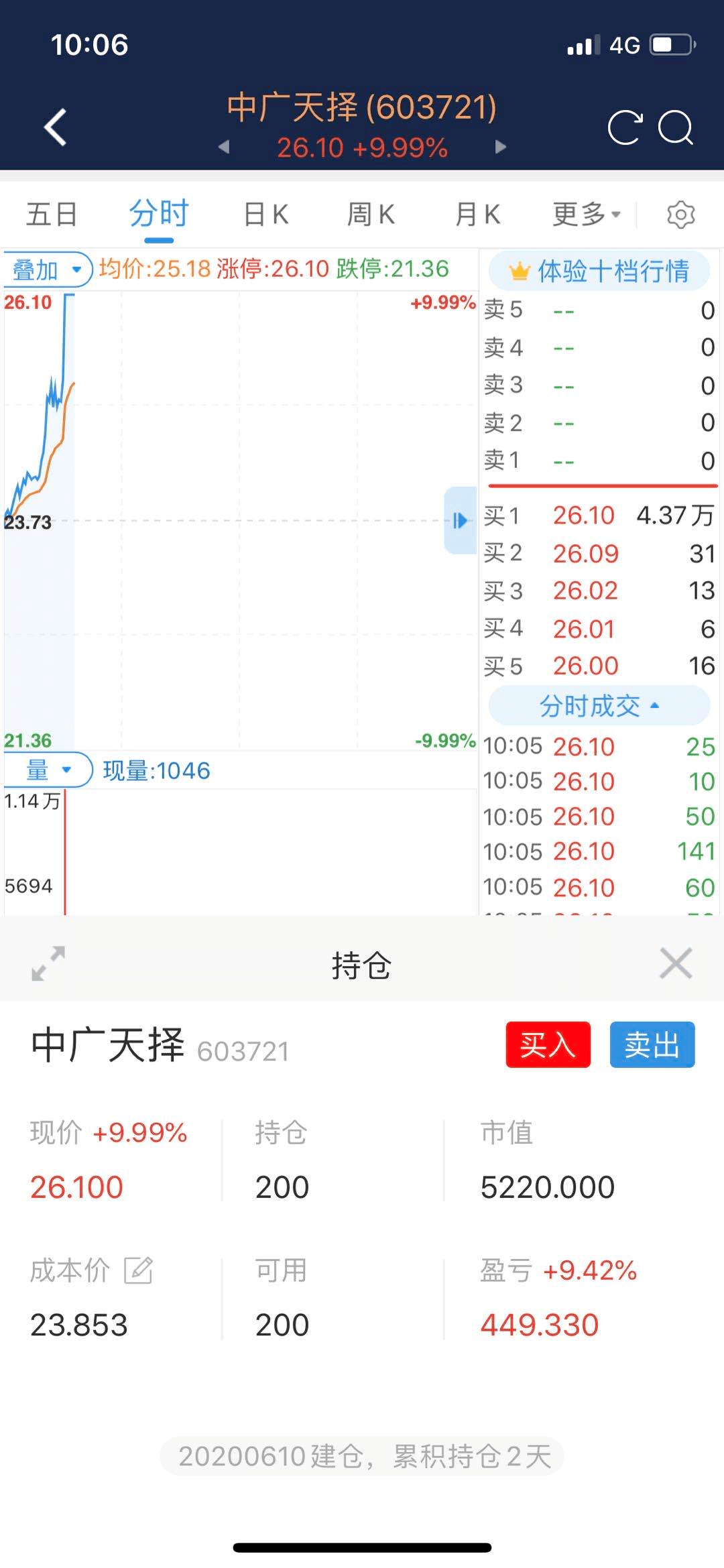
Task: Open the 量 indicator dropdown
Action: (x=47, y=770)
